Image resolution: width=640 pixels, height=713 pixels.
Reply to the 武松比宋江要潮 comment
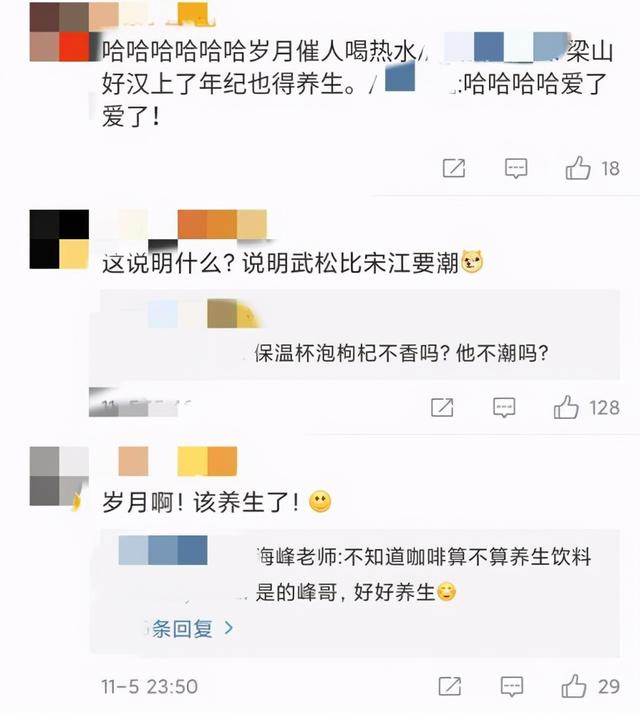click(505, 407)
